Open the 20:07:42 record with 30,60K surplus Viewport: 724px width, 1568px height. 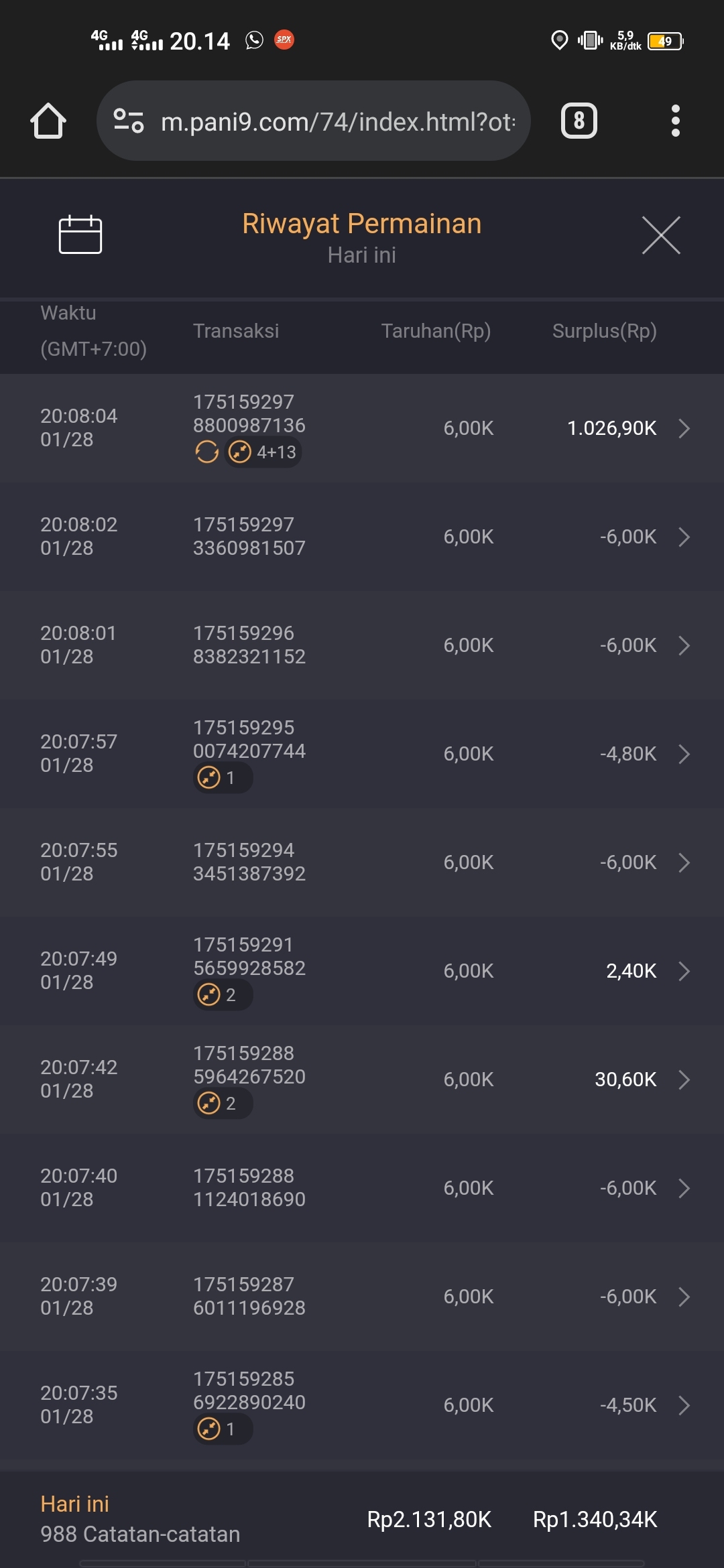[x=683, y=1080]
